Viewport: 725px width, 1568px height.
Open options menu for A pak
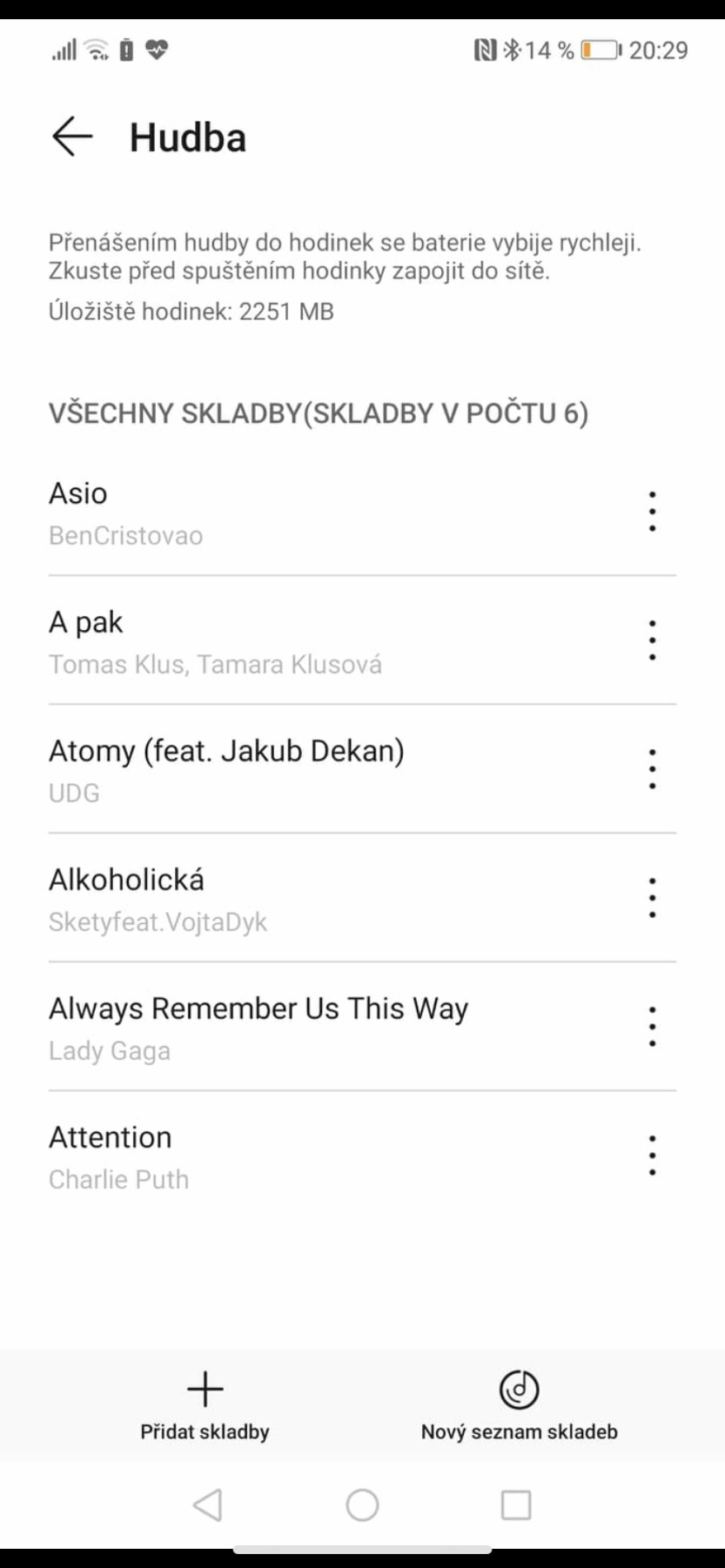652,640
